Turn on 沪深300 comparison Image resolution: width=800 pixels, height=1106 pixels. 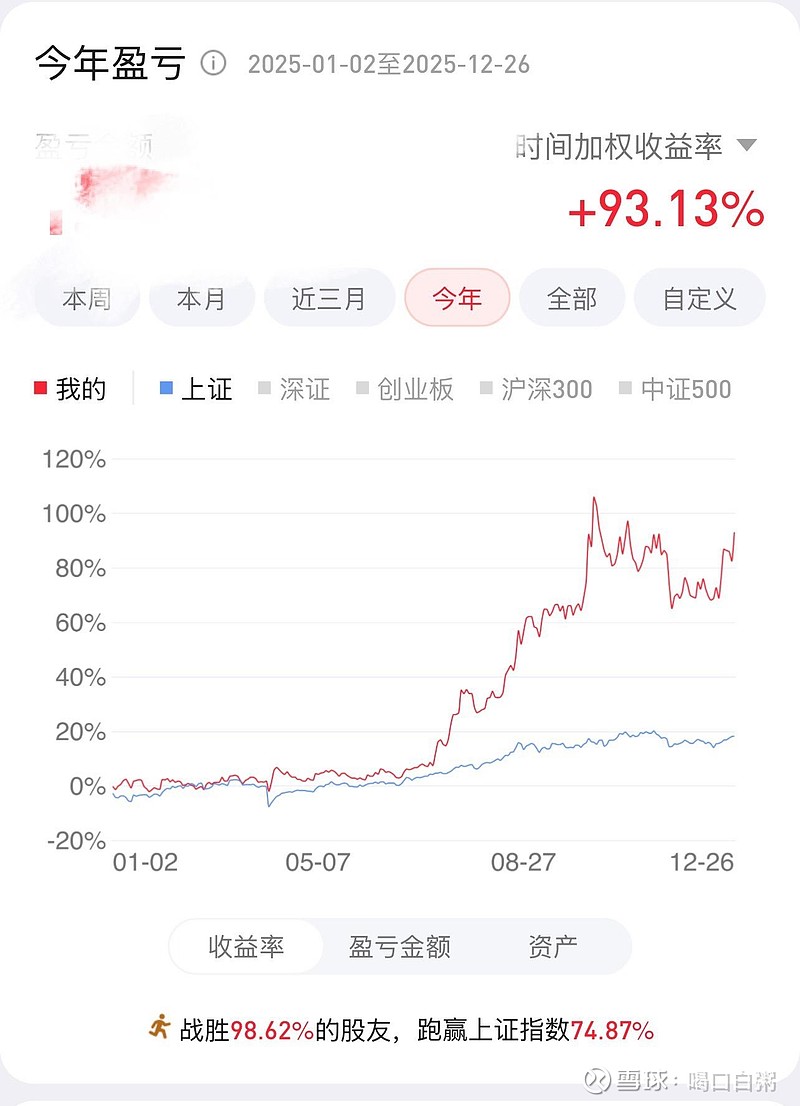[x=536, y=389]
